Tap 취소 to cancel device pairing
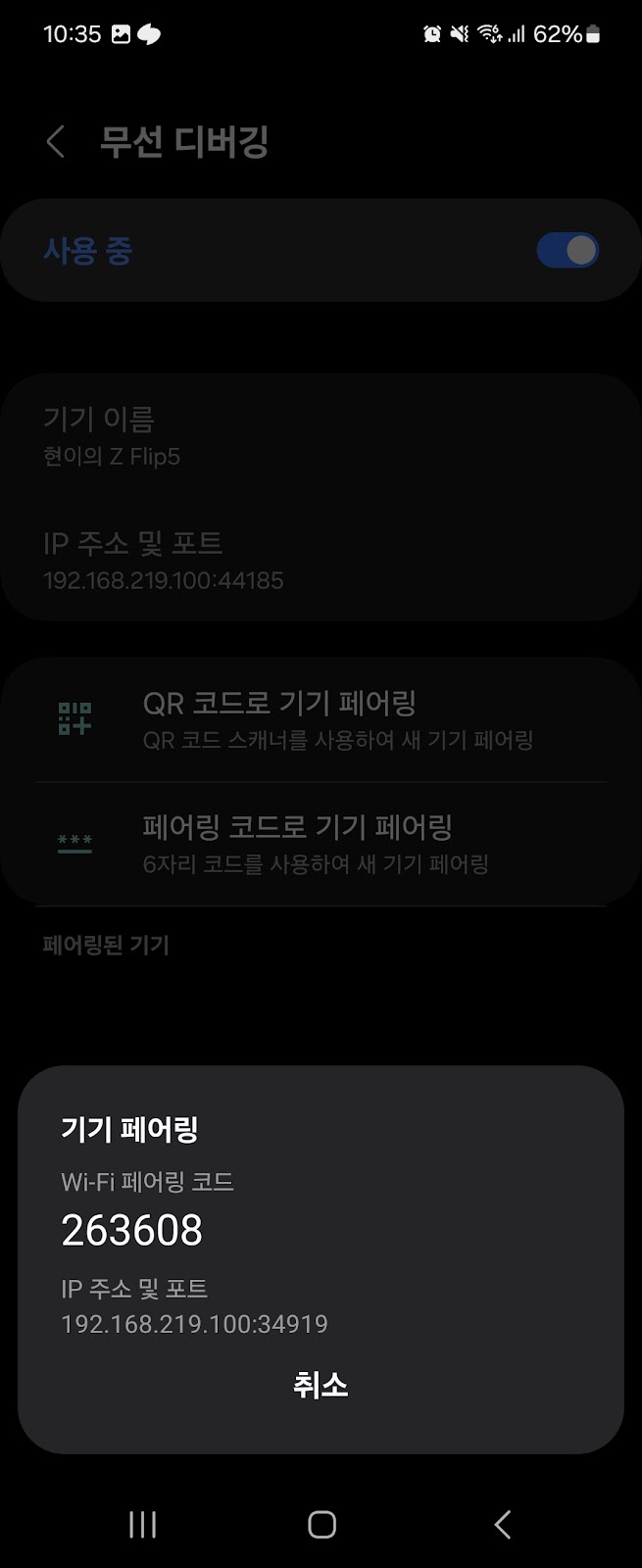Image resolution: width=642 pixels, height=1568 pixels. click(x=321, y=1385)
